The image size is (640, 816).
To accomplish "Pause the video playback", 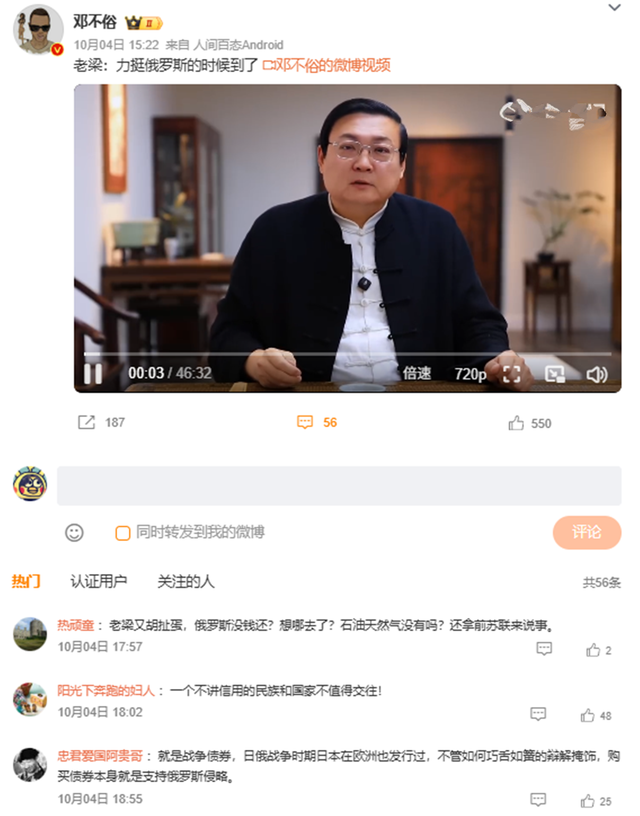I will tap(92, 373).
